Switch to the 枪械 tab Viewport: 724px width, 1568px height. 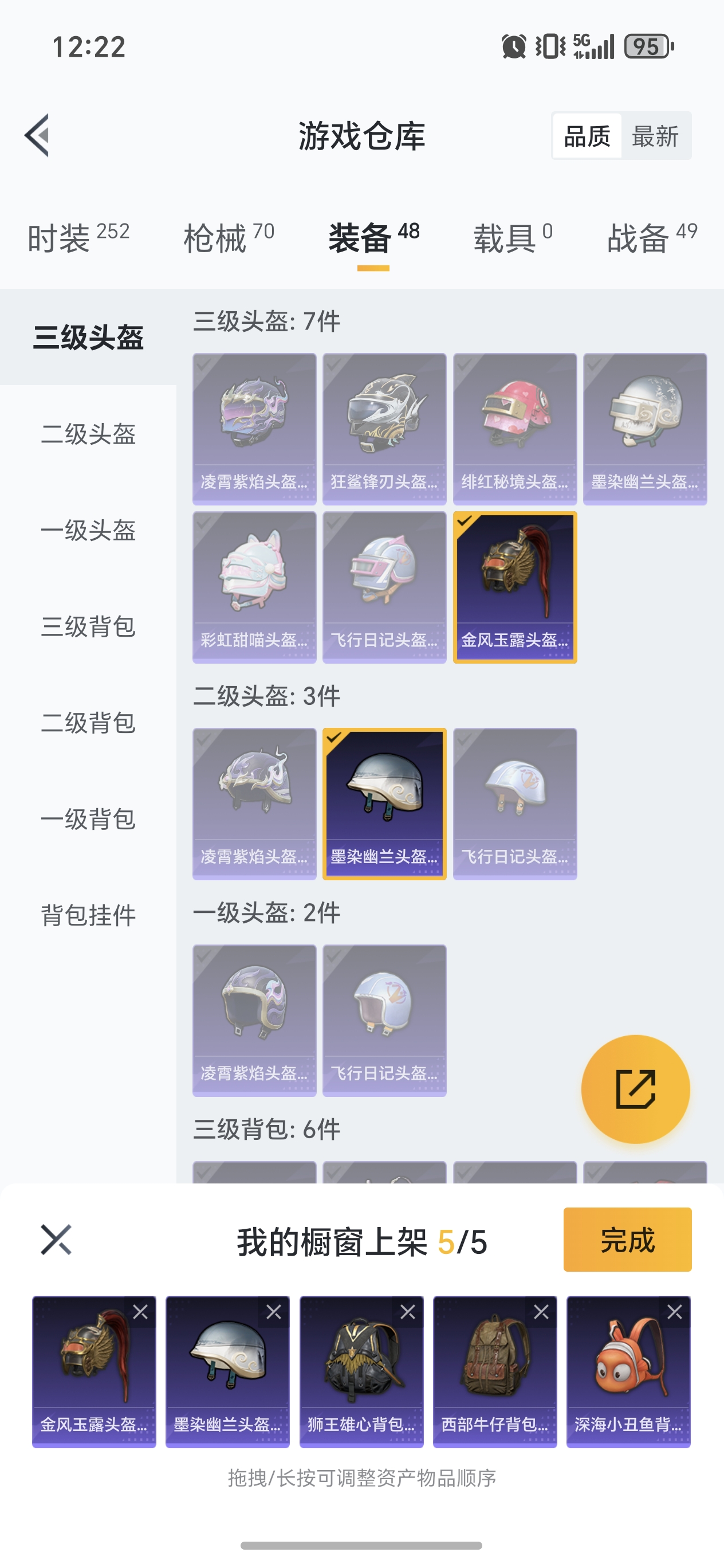tap(229, 237)
